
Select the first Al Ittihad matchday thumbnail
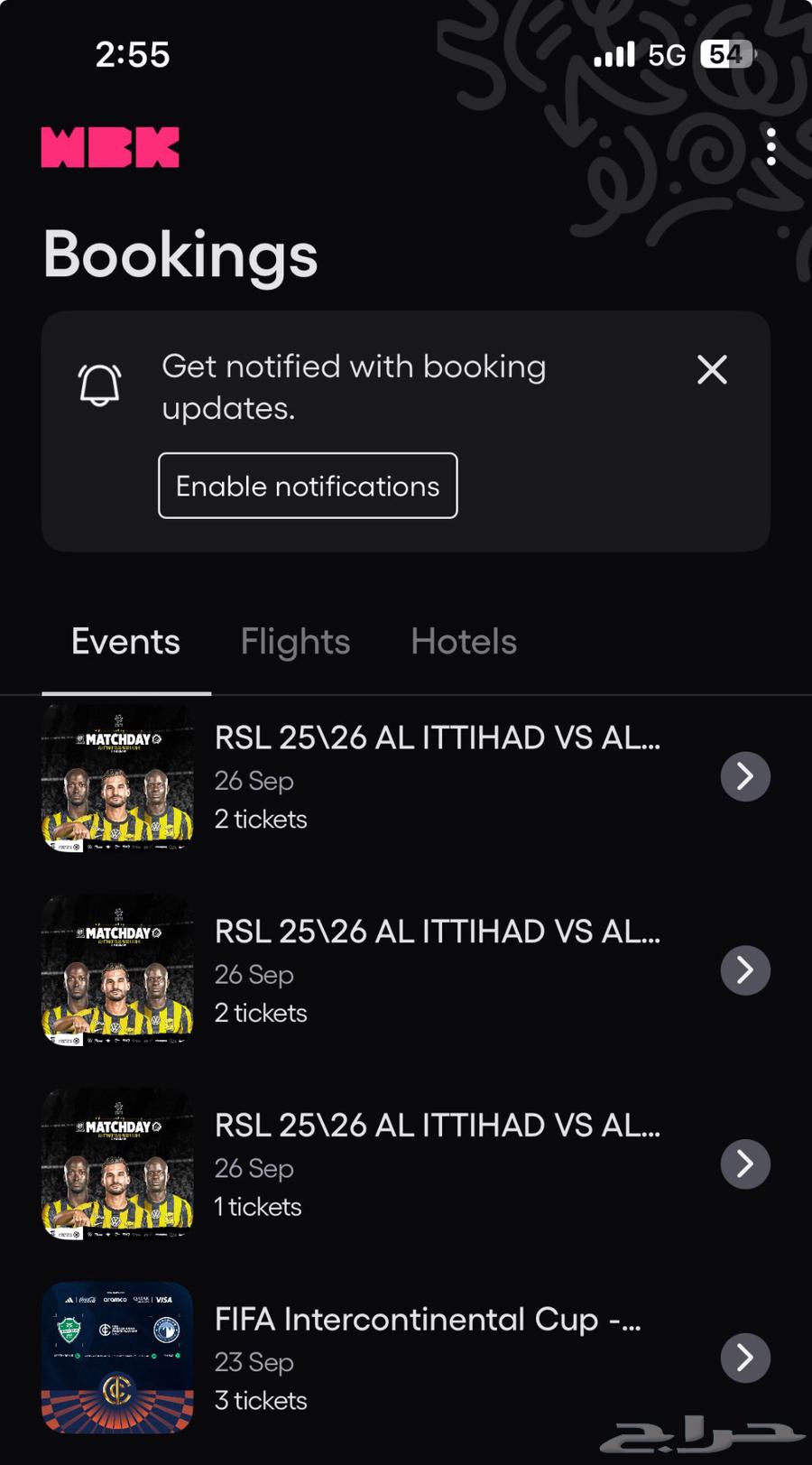[117, 776]
